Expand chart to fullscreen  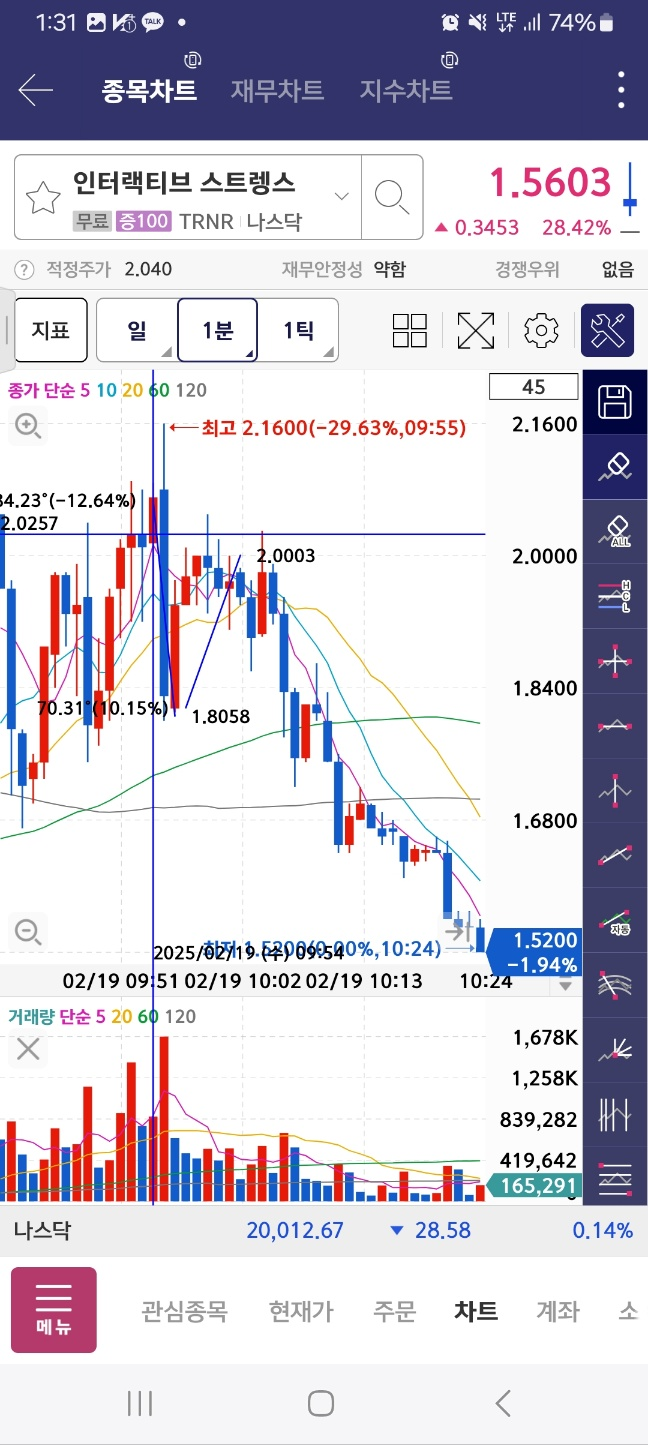click(476, 330)
